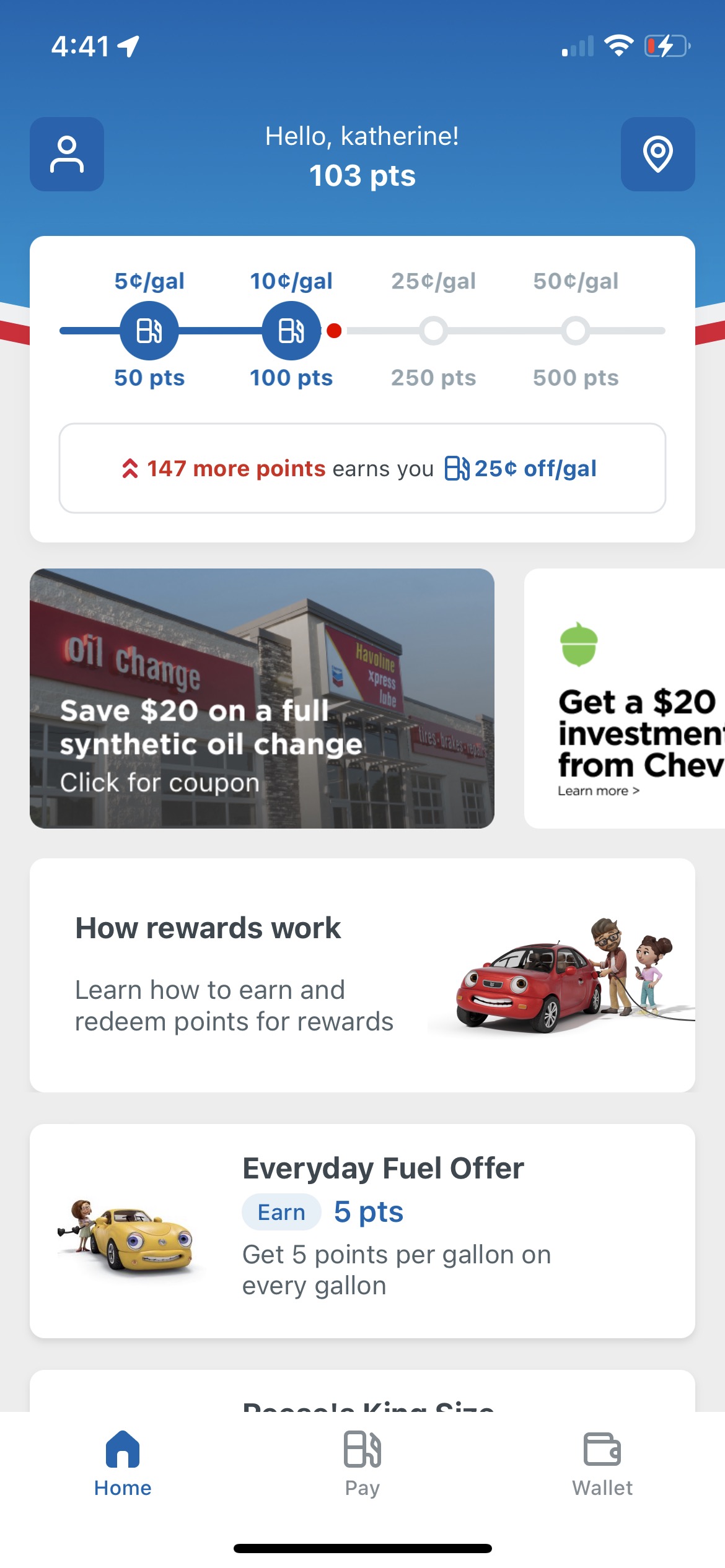
Task: Select the 500 pts reward circle
Action: tap(576, 331)
